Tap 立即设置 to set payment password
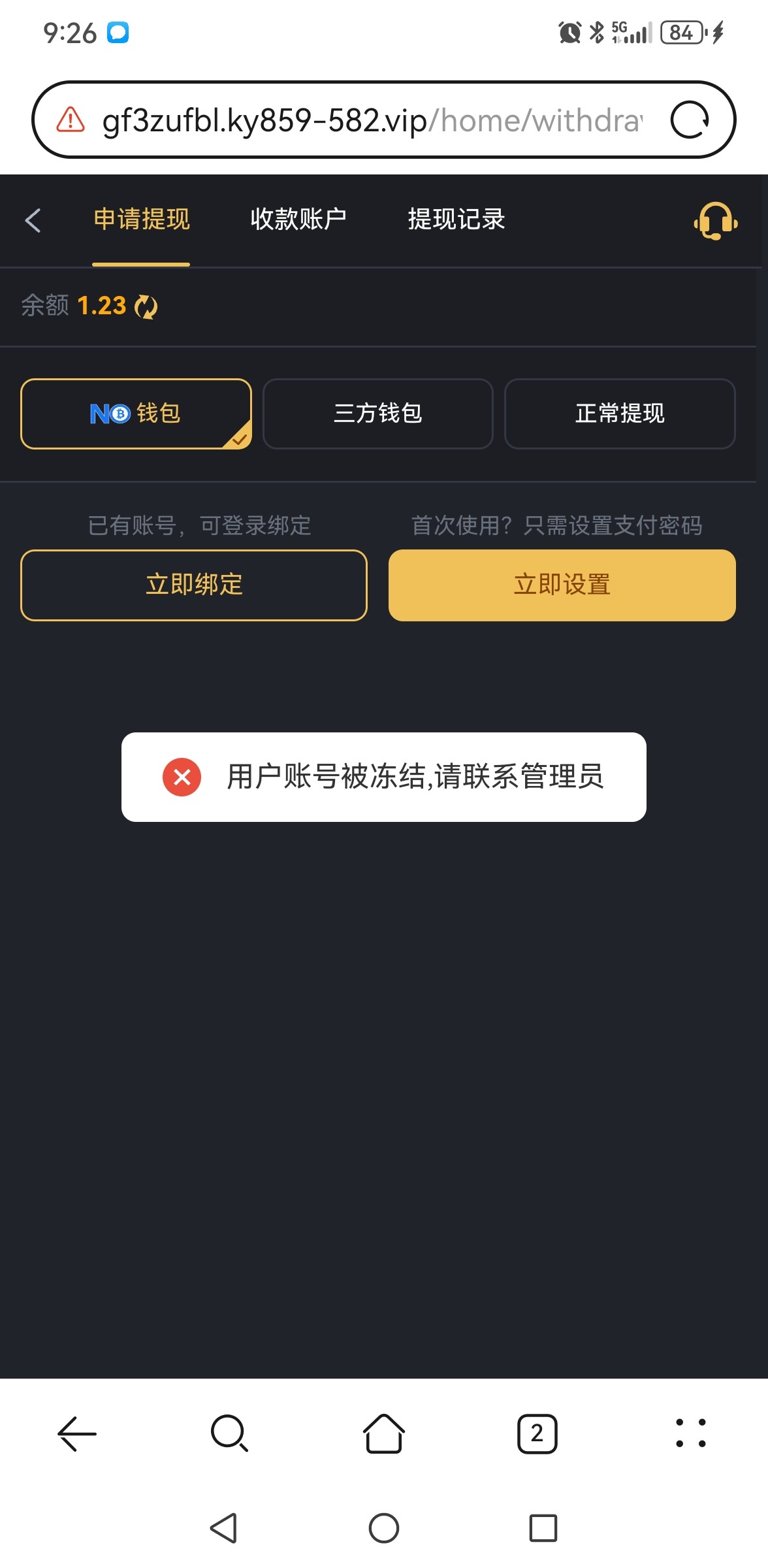The width and height of the screenshot is (768, 1568). [562, 585]
